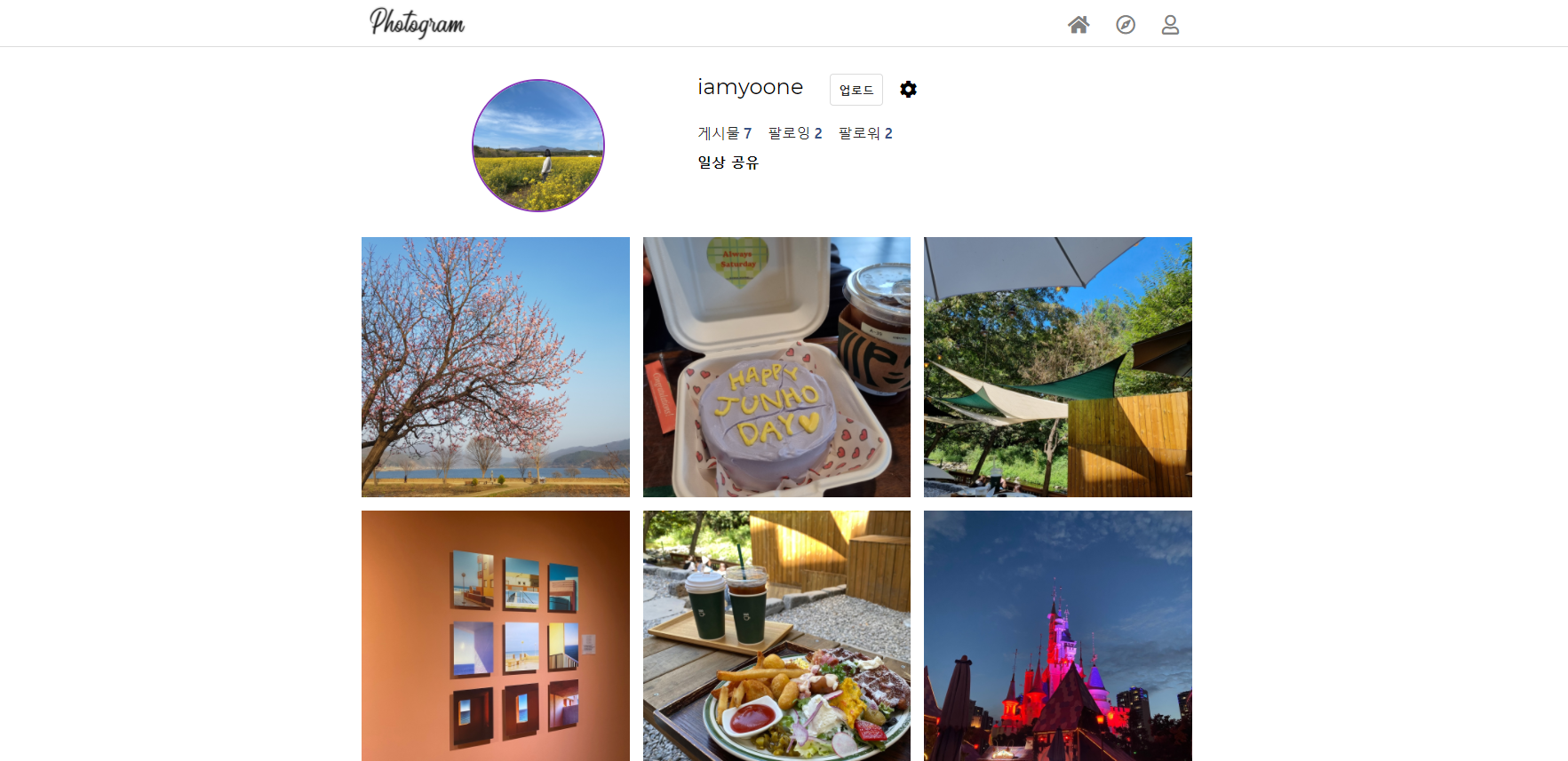This screenshot has width=1568, height=761.
Task: Open the gallery wall paintings post
Action: pyautogui.click(x=495, y=636)
